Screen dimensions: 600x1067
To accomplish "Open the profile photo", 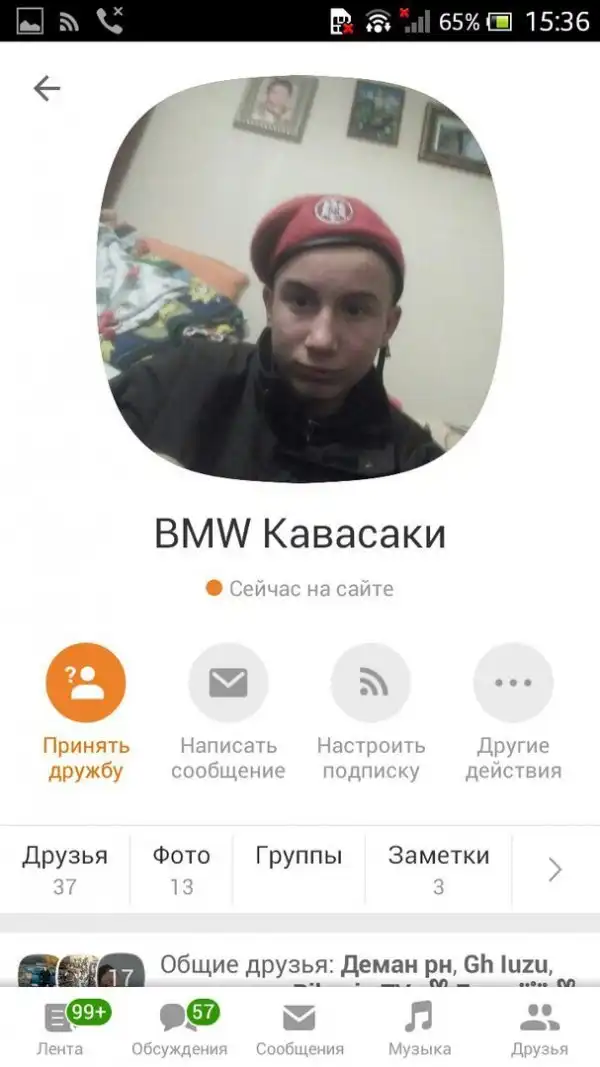I will point(300,278).
